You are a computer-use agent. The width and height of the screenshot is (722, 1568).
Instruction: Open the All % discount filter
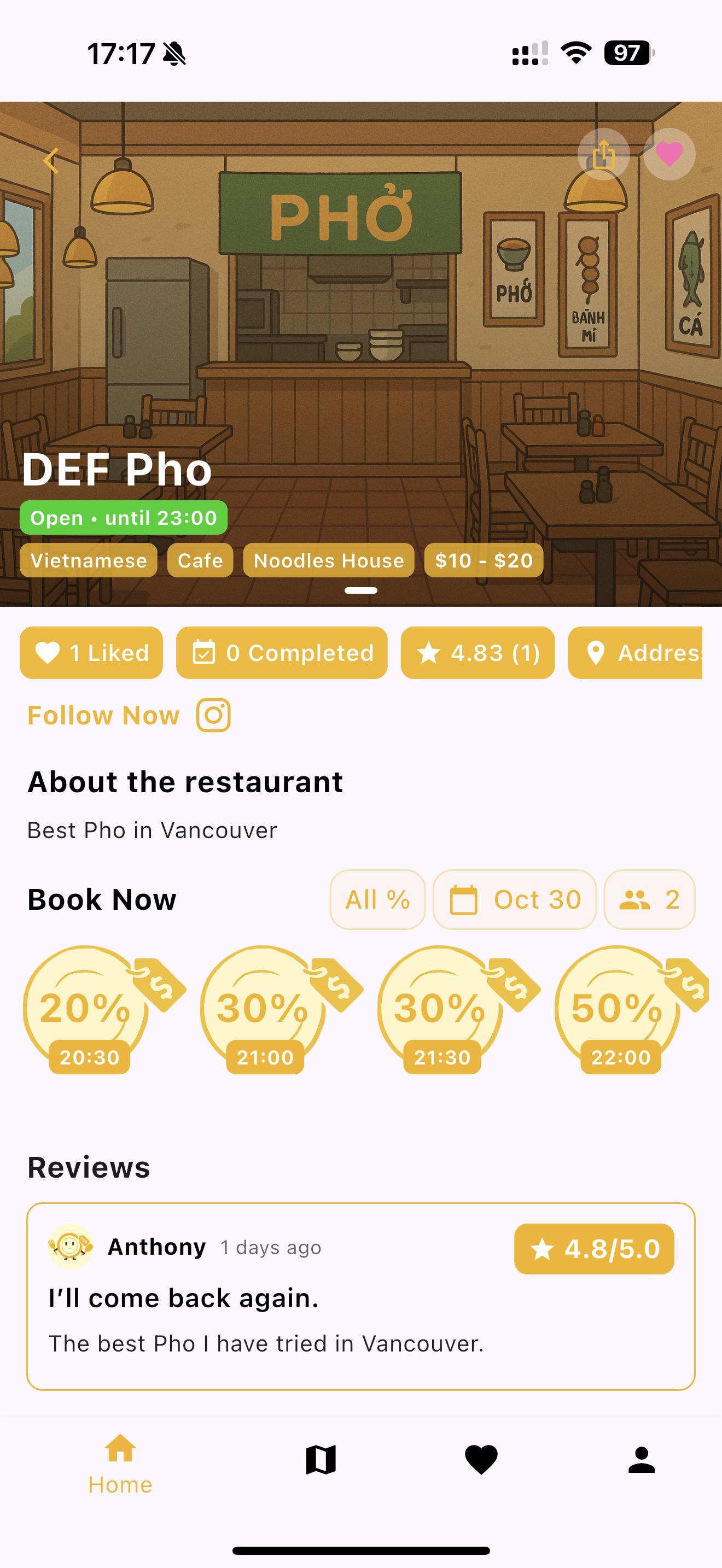[377, 900]
